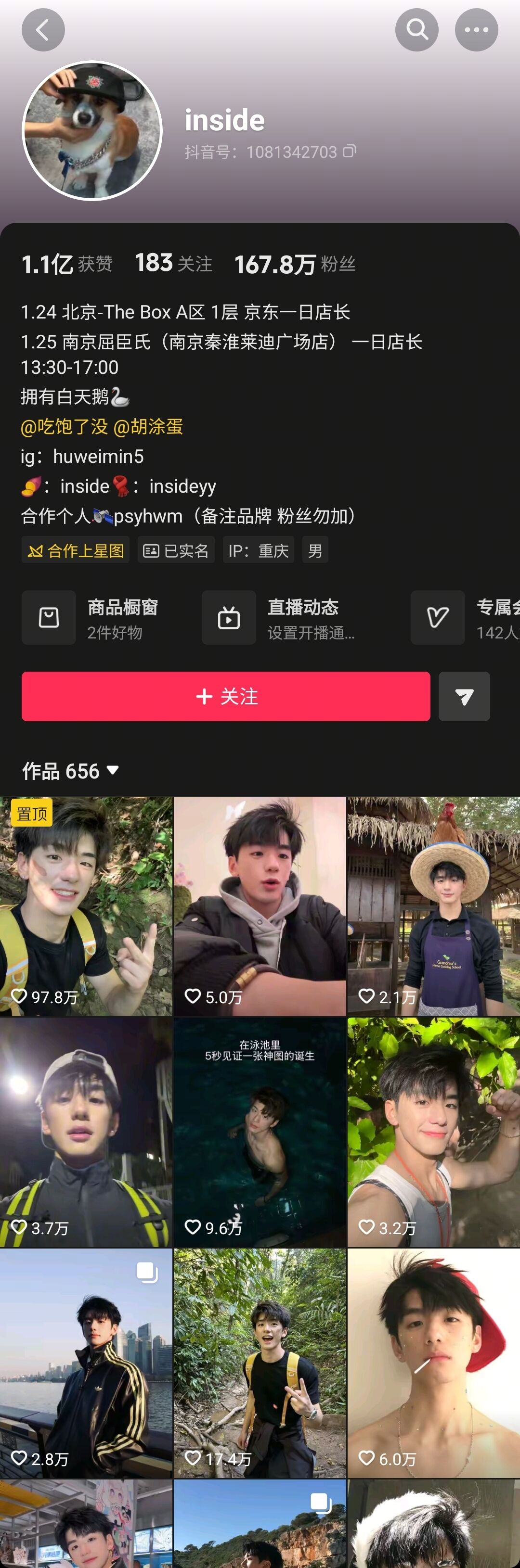
Task: Follow this user with the red 关注 button
Action: point(226,696)
